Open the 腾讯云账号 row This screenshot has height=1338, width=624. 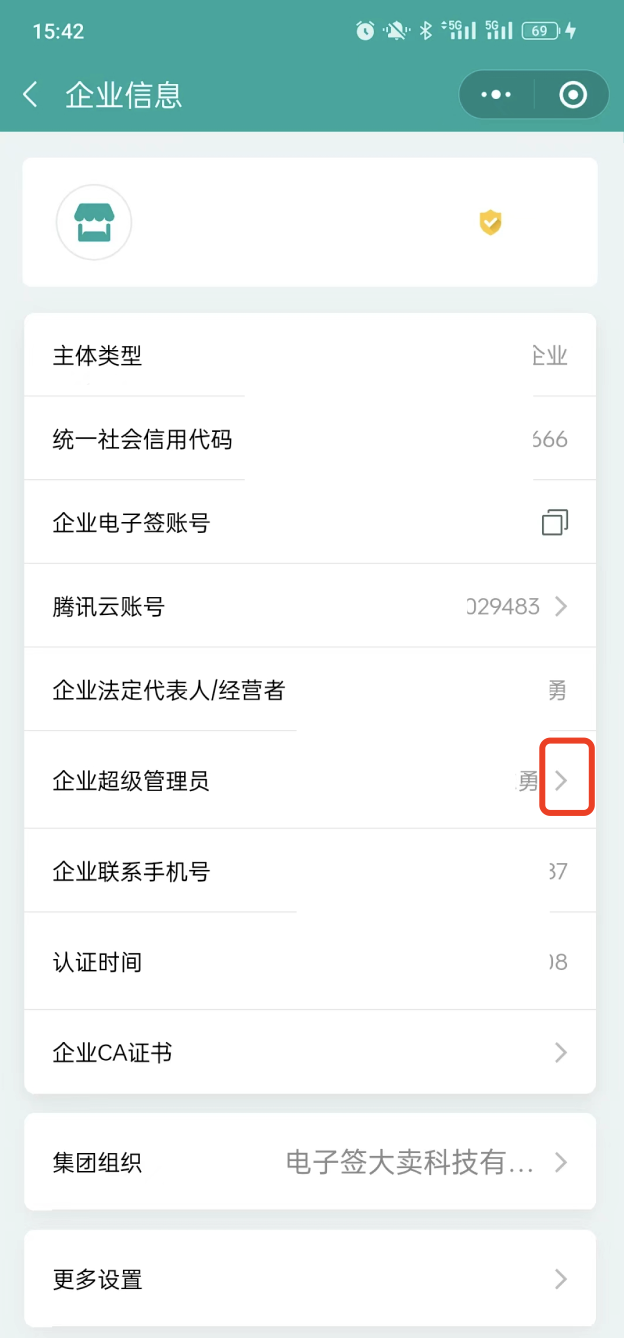pos(310,606)
